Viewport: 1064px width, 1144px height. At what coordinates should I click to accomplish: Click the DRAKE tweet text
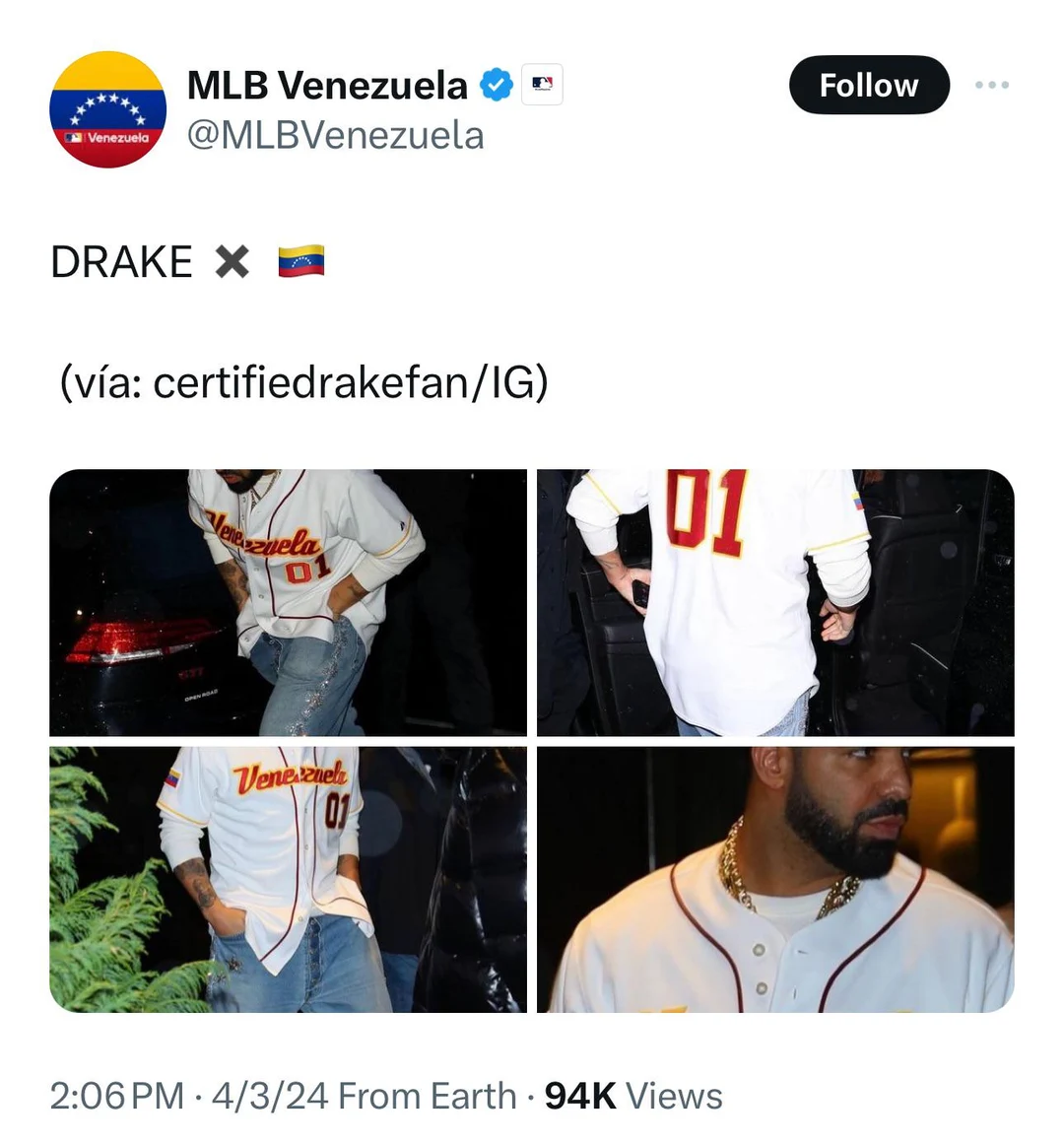[120, 260]
